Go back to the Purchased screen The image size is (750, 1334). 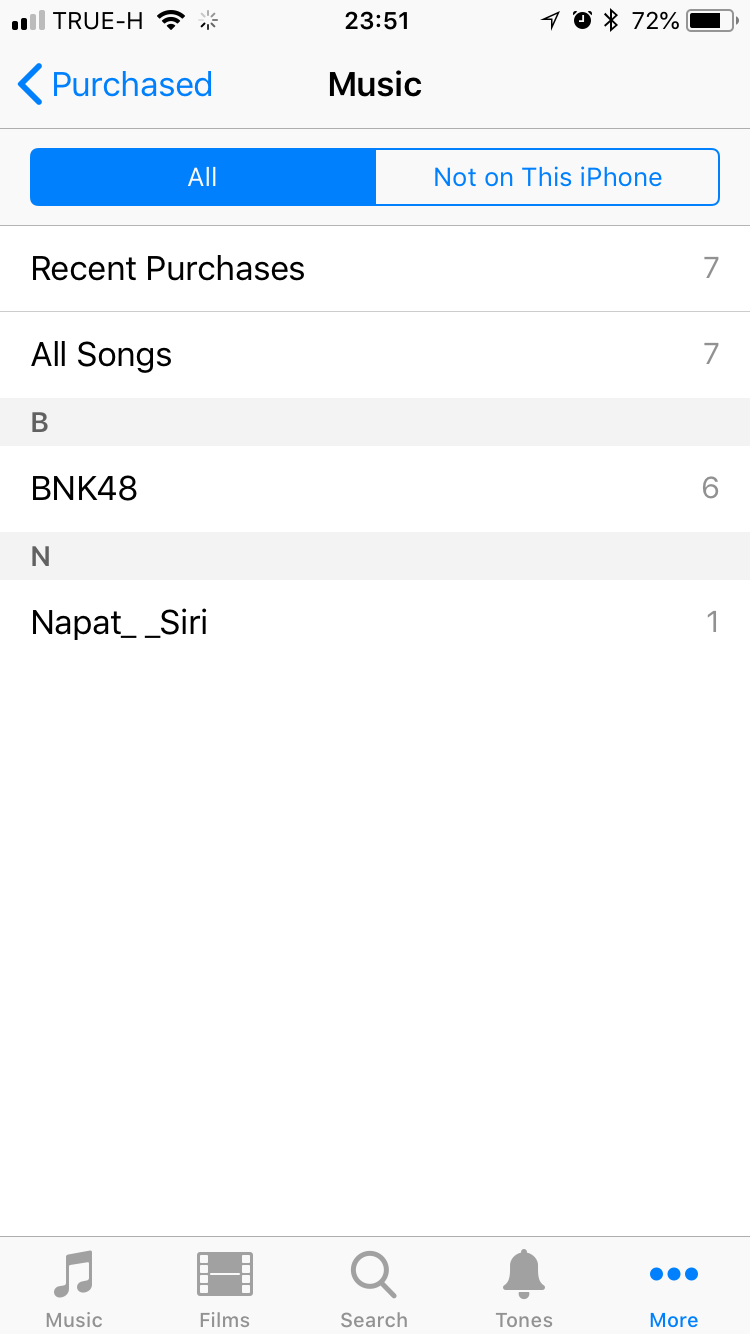[x=115, y=85]
